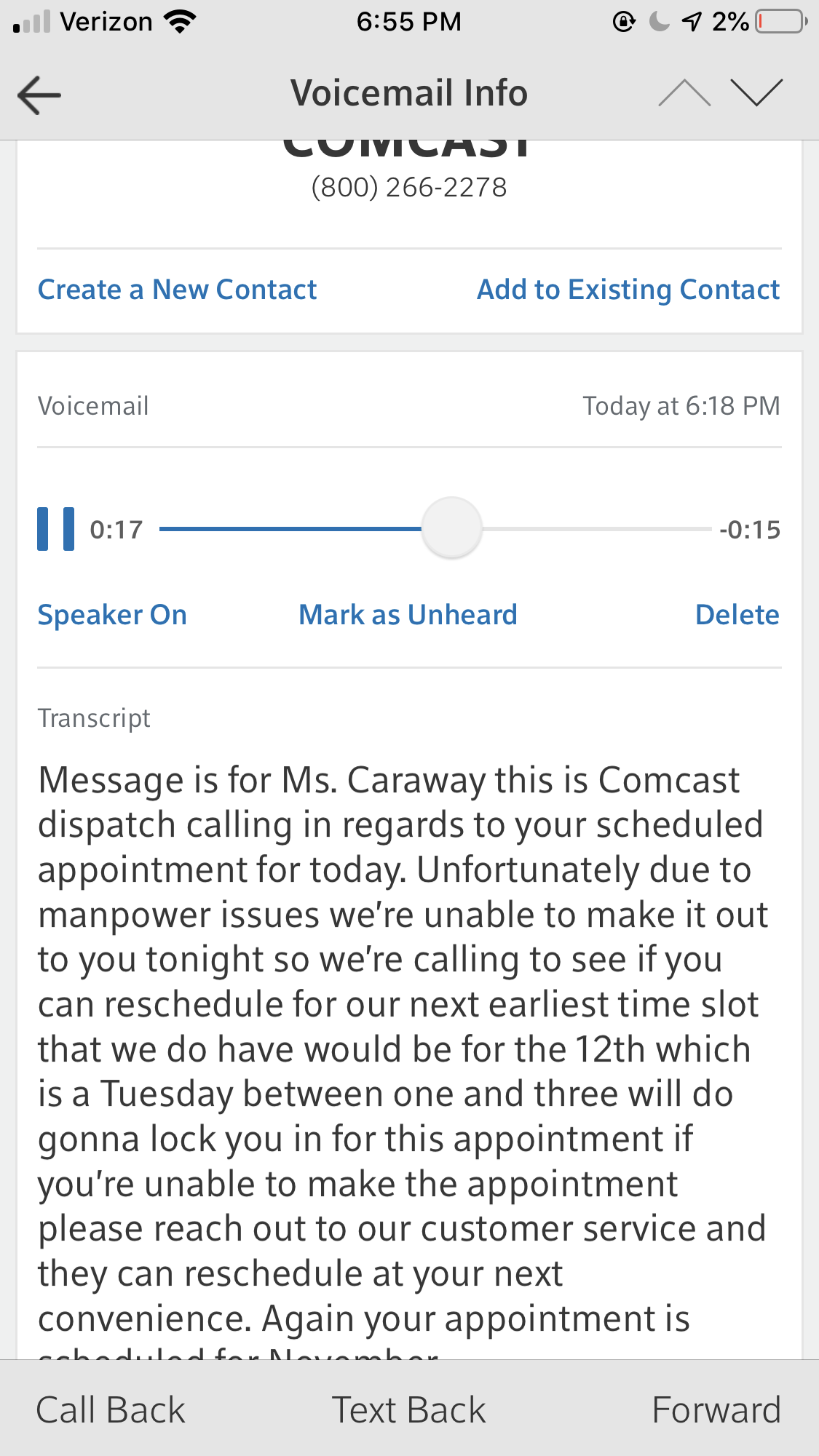Enable Speaker On for playback
Viewport: 819px width, 1456px height.
112,614
